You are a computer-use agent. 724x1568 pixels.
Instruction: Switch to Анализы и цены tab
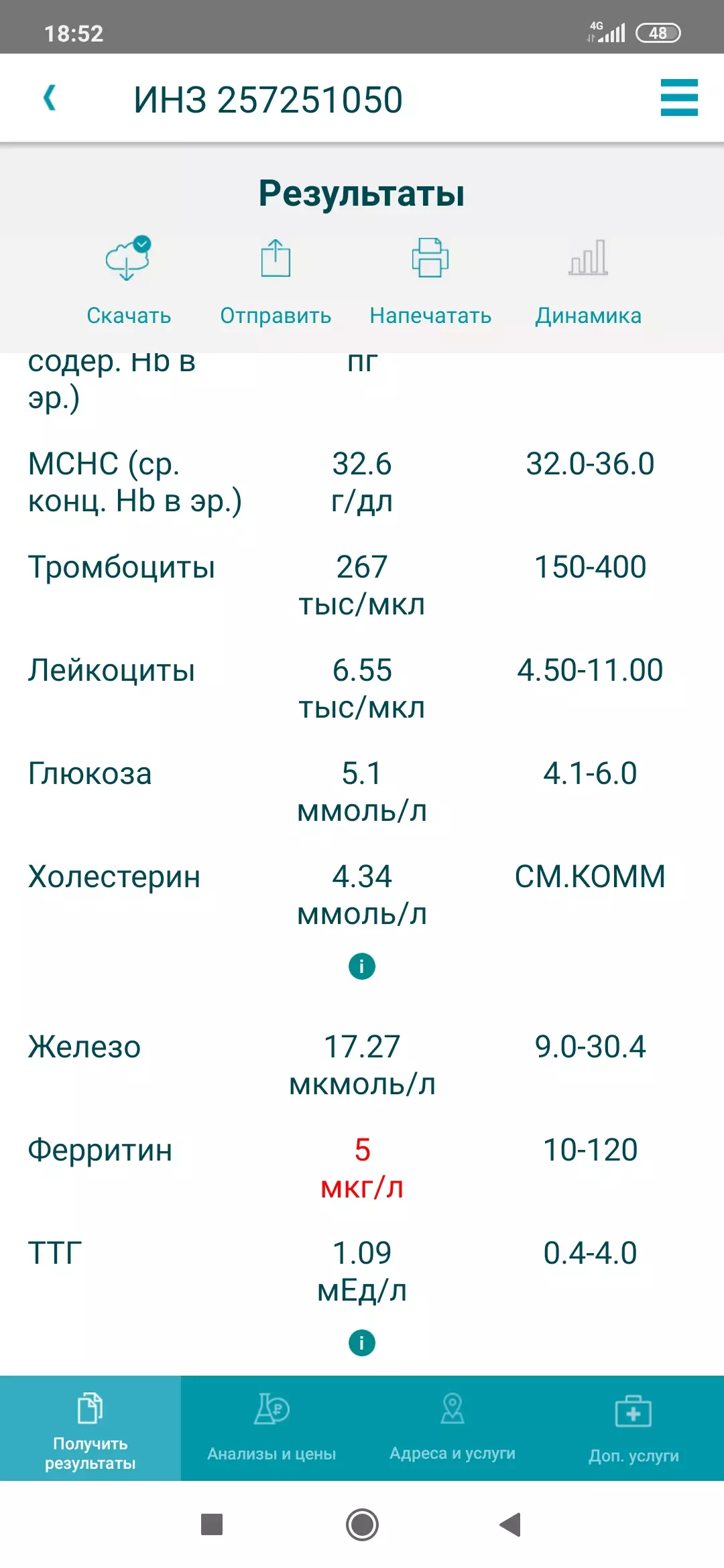point(271,1428)
